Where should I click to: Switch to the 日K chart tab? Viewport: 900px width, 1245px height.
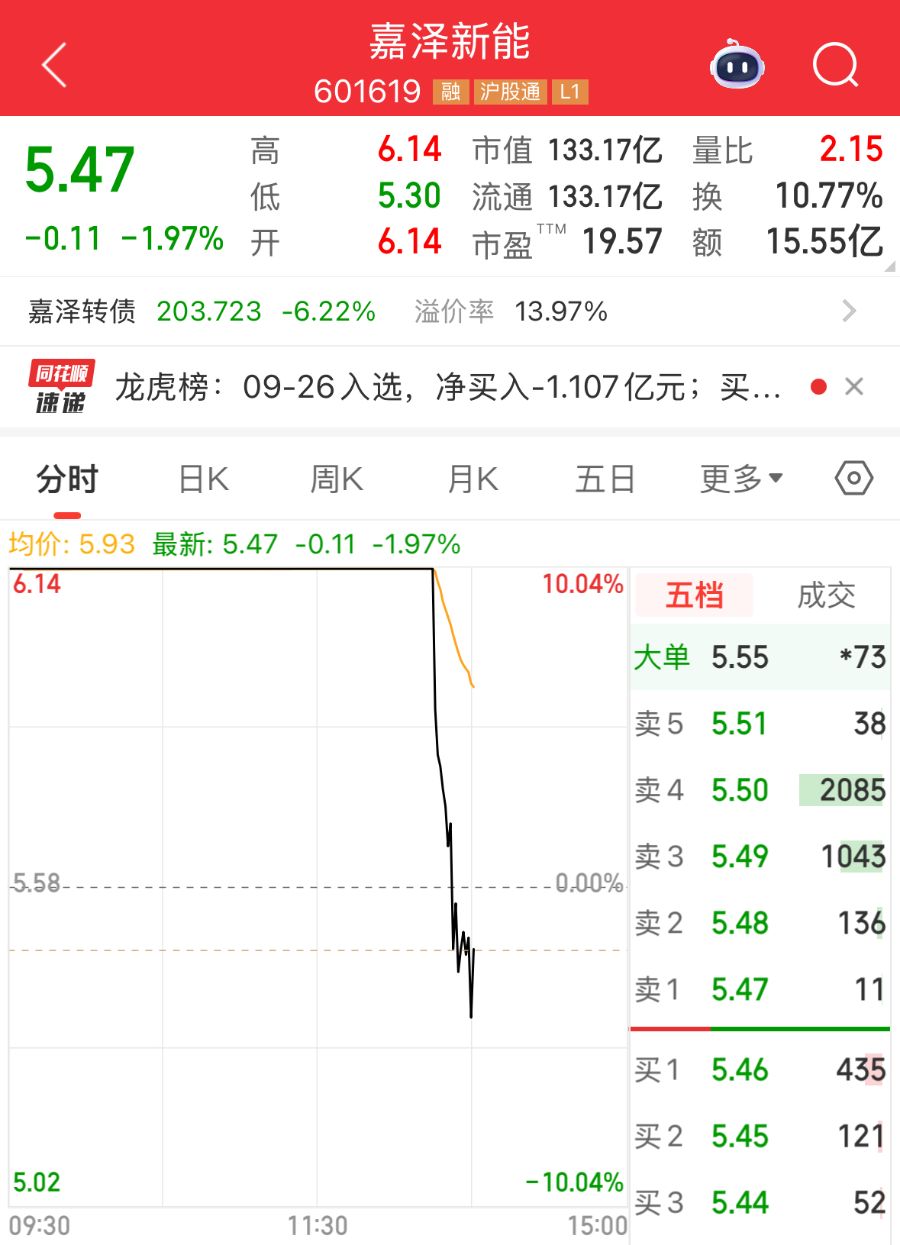point(203,480)
